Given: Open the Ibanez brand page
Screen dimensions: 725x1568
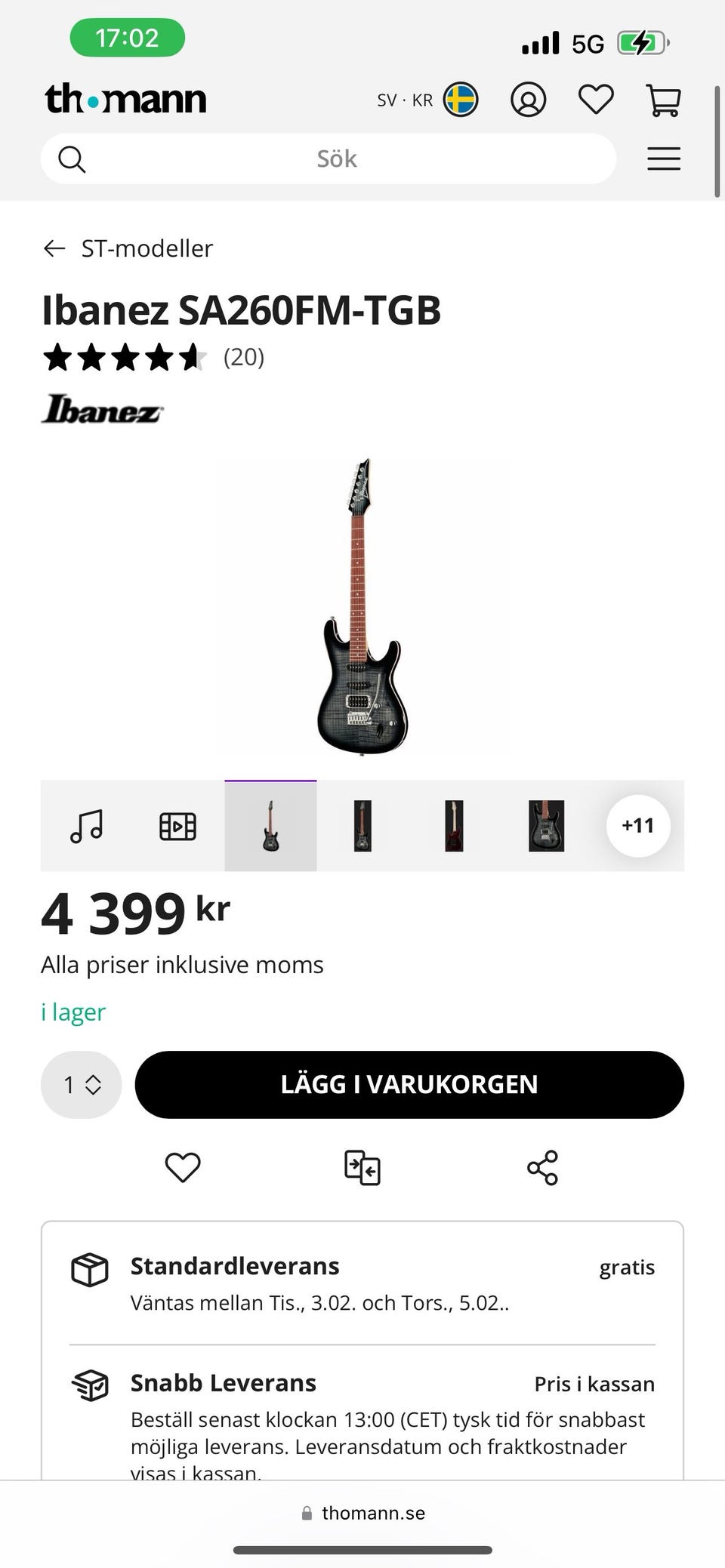Looking at the screenshot, I should tap(102, 409).
